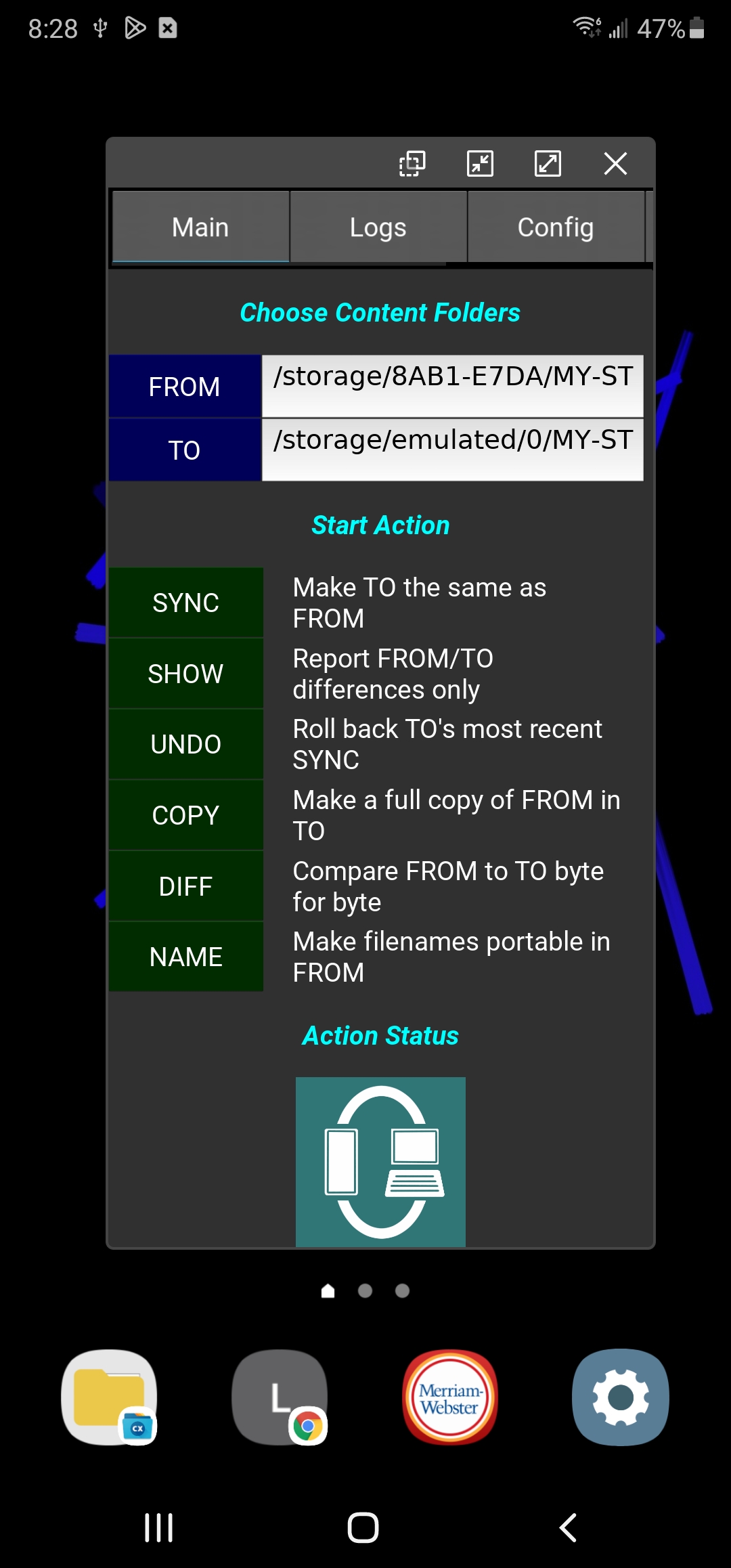Edit the TO folder path field
Viewport: 731px width, 1568px height.
pyautogui.click(x=452, y=450)
